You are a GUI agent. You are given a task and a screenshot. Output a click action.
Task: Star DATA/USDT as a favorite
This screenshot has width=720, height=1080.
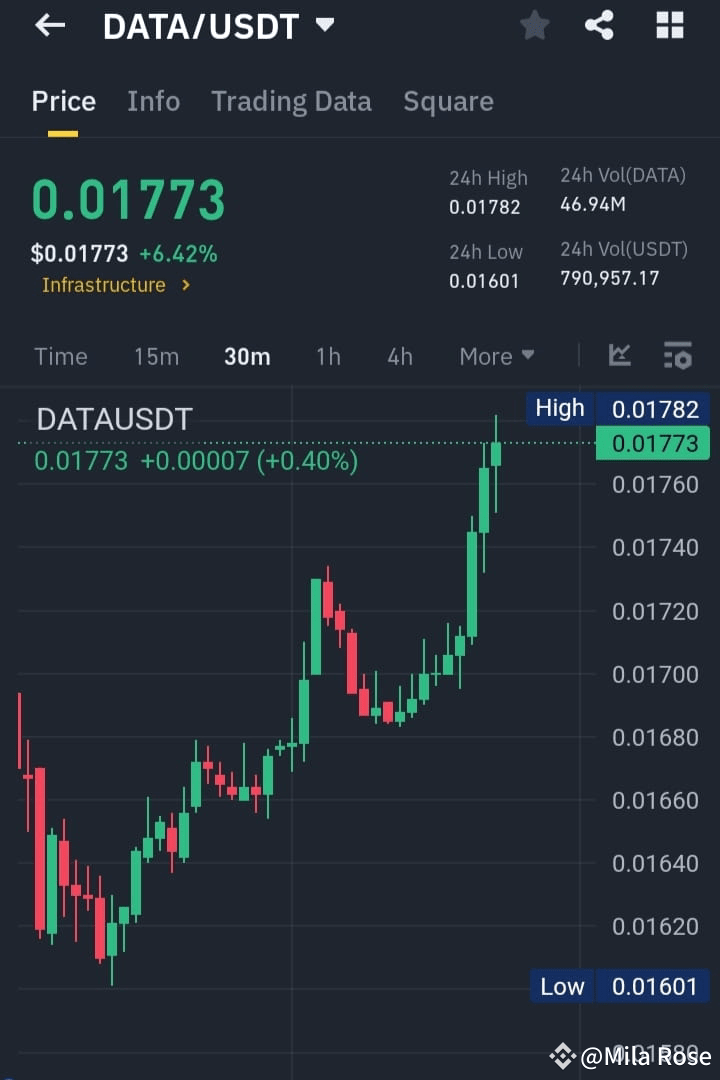tap(534, 25)
